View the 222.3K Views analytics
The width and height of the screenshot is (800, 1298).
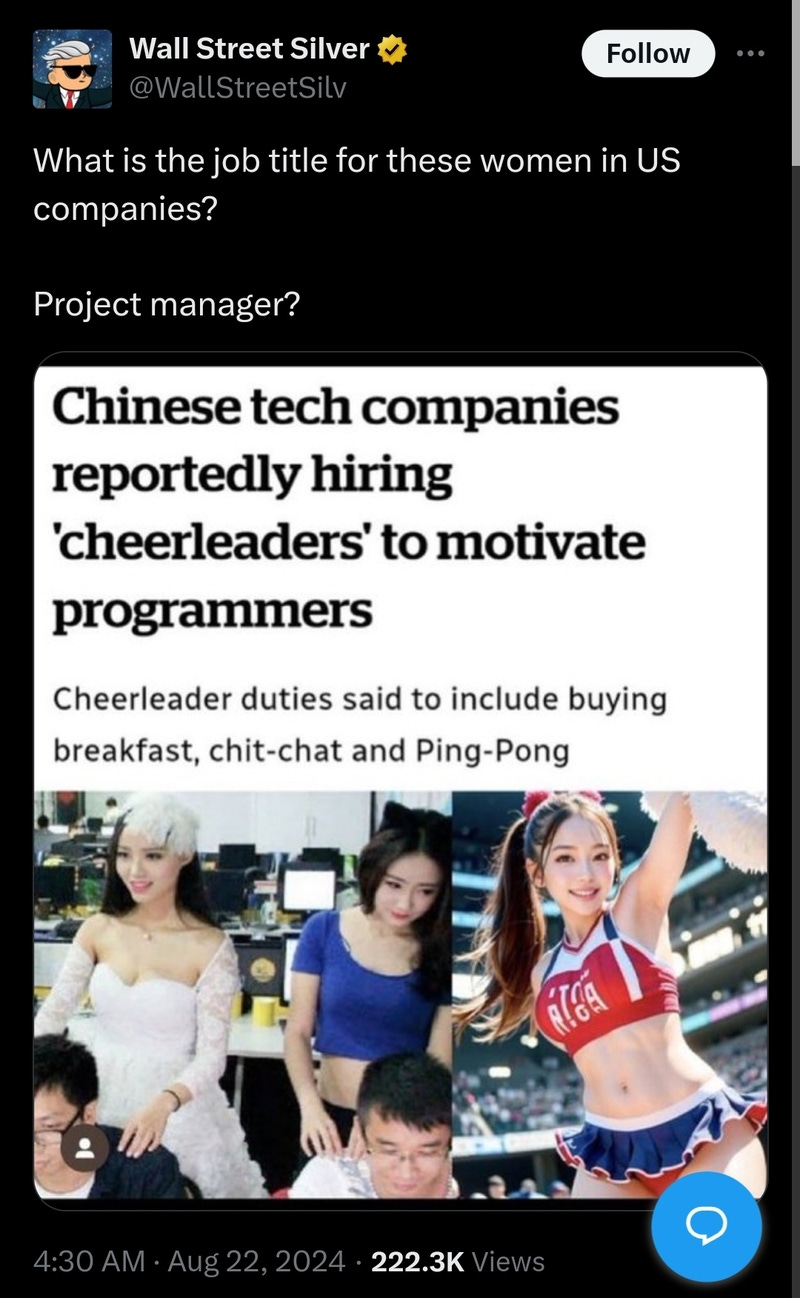457,1261
